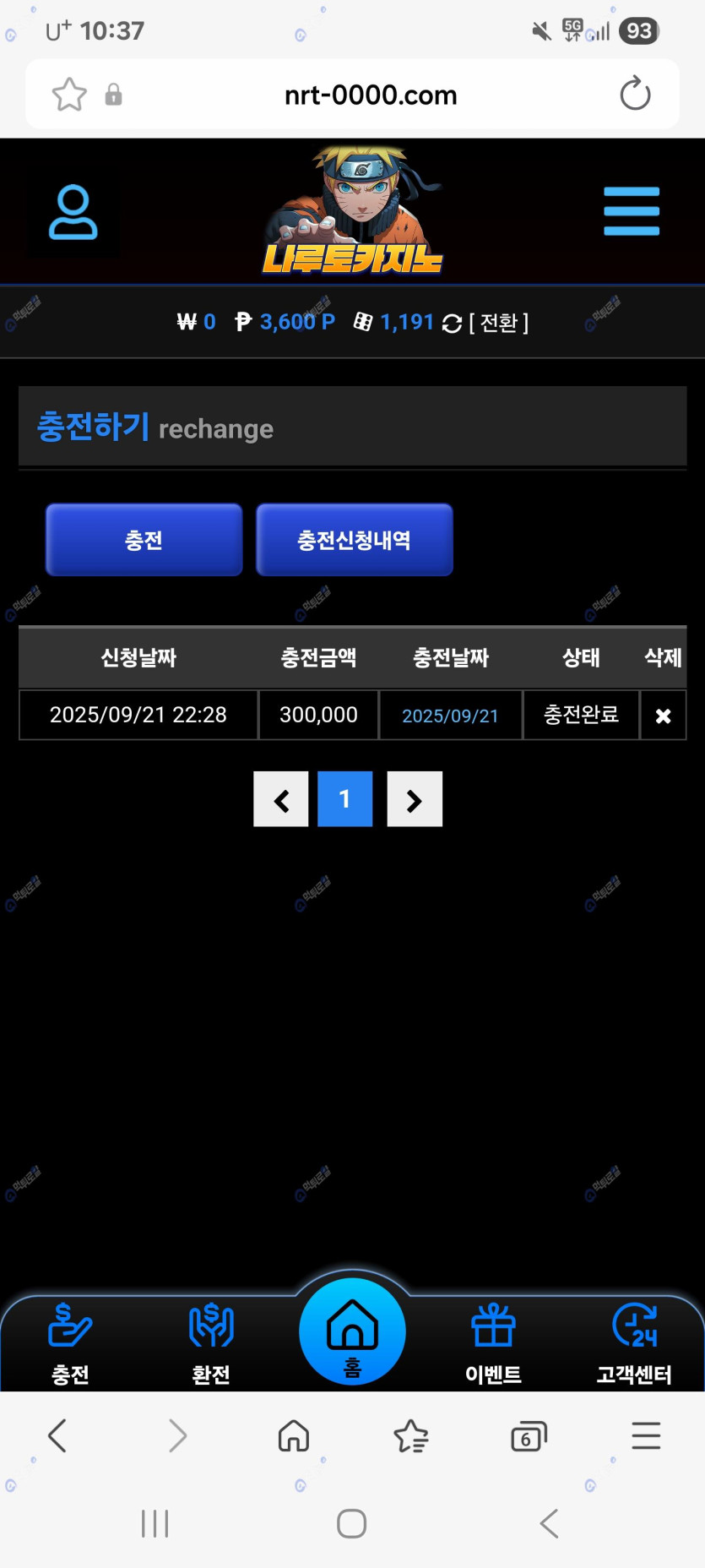
Task: Go to previous page of results
Action: 281,799
